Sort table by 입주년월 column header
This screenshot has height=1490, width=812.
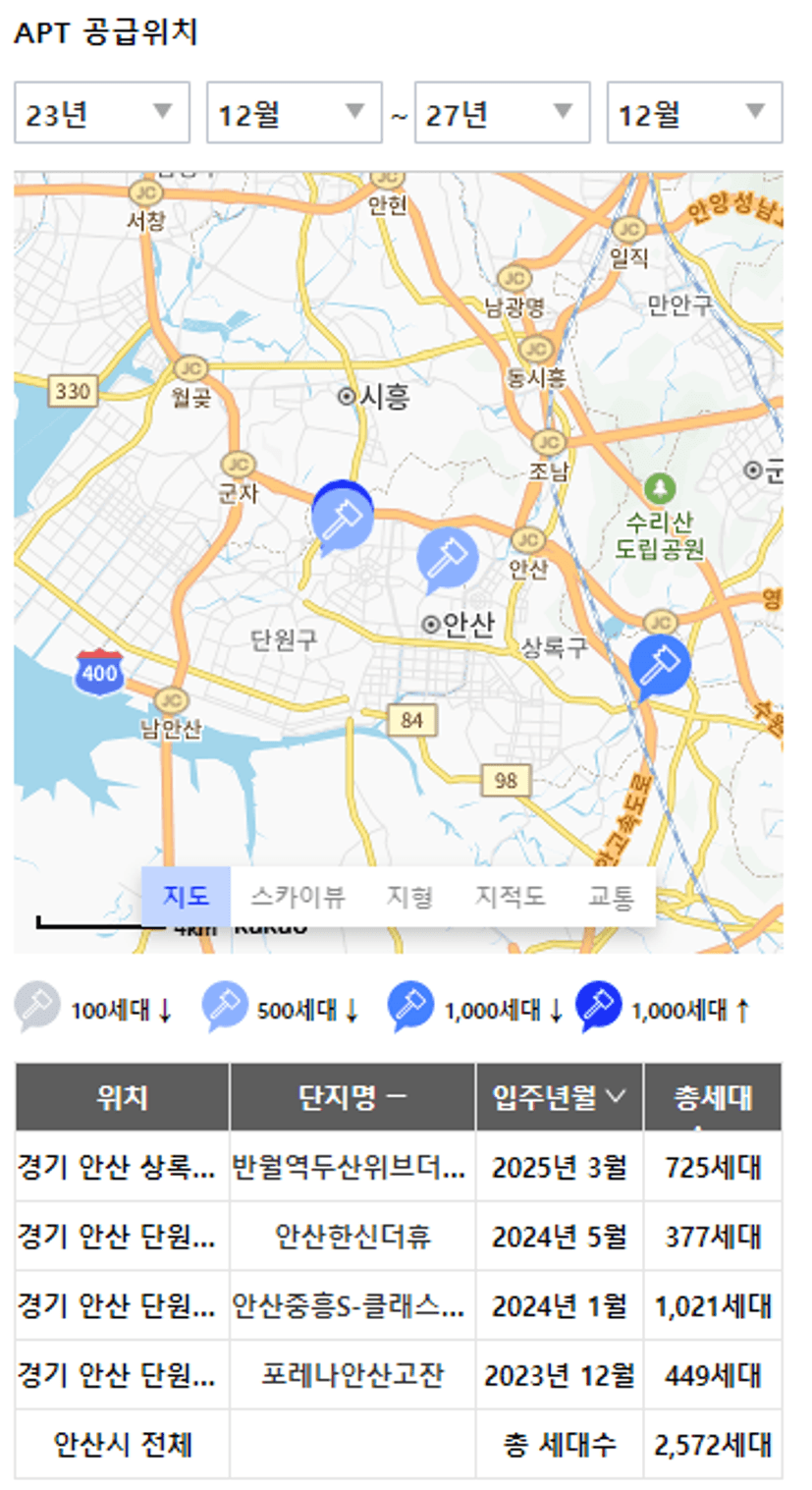pyautogui.click(x=559, y=1097)
